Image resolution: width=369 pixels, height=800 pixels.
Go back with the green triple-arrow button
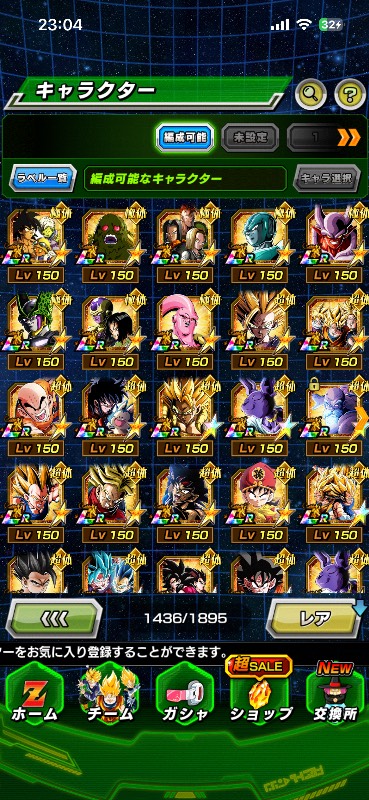coord(54,618)
